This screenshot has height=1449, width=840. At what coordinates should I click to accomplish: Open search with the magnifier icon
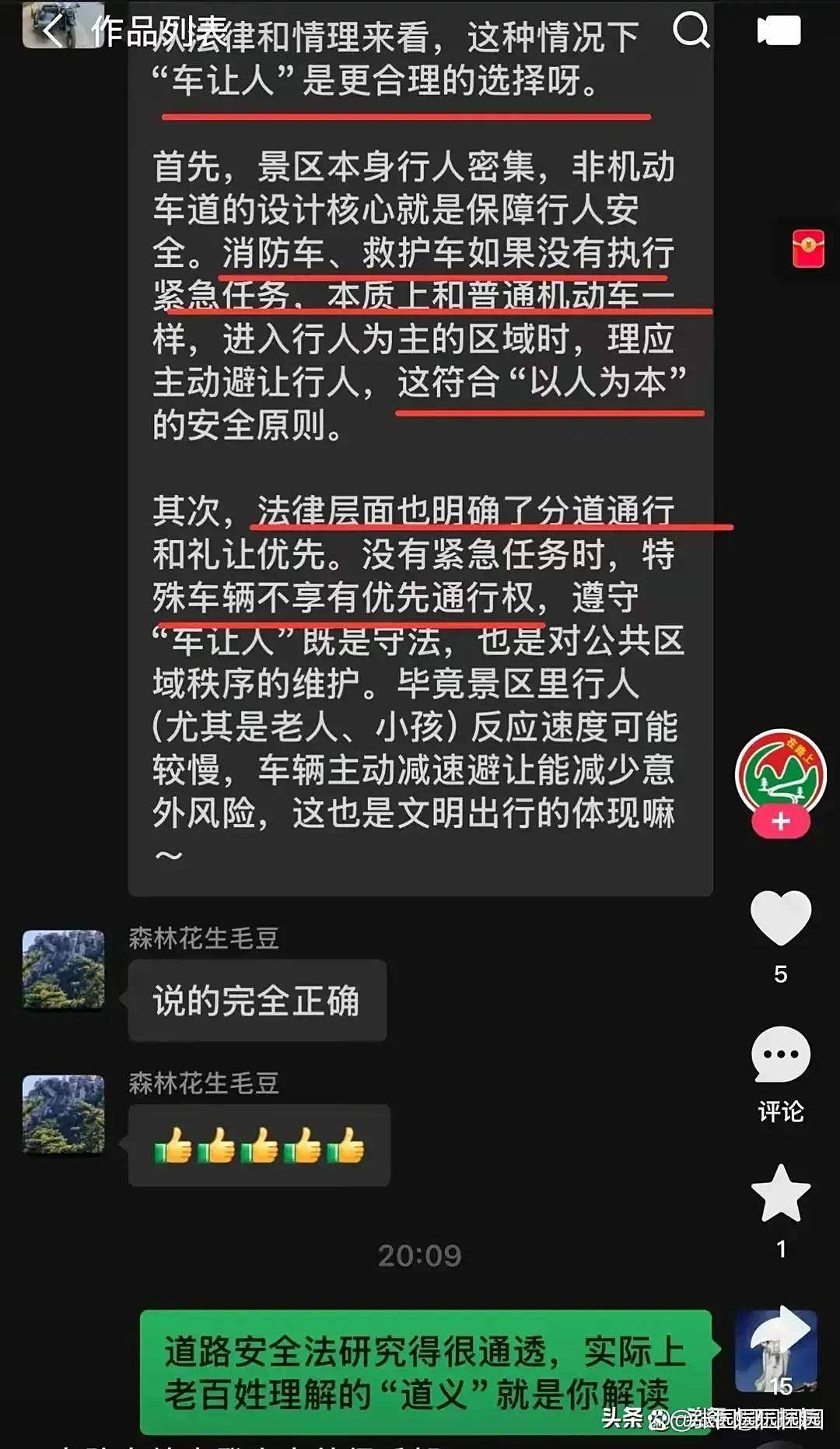(691, 31)
